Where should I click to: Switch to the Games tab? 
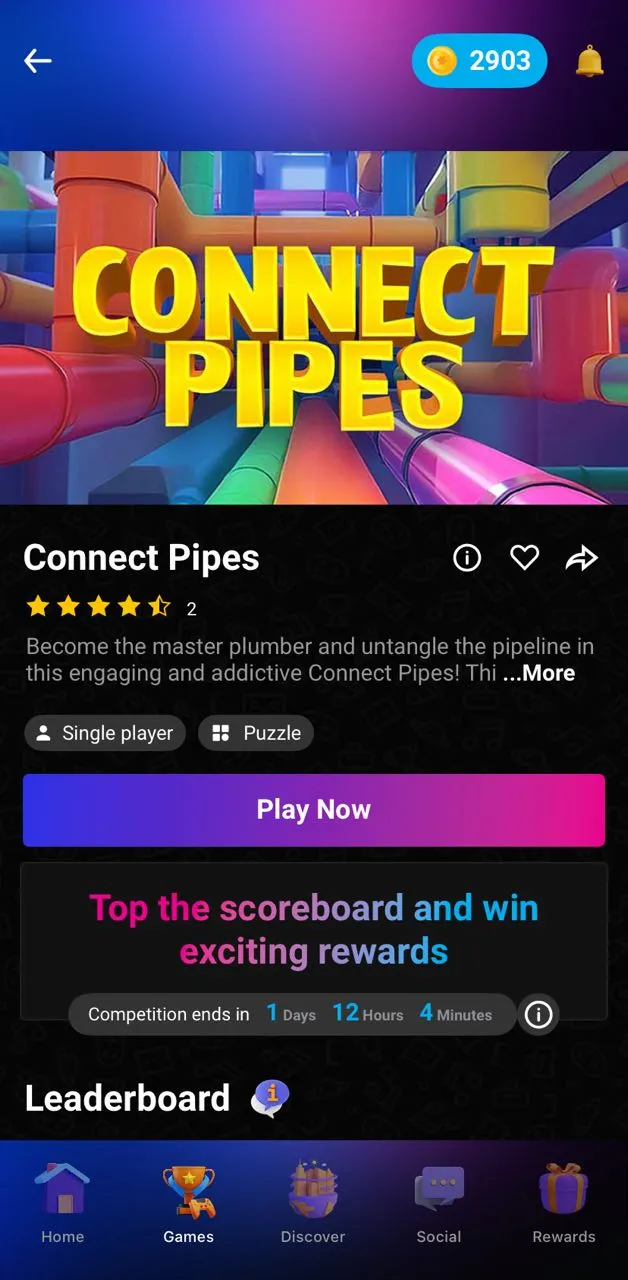(x=188, y=1203)
